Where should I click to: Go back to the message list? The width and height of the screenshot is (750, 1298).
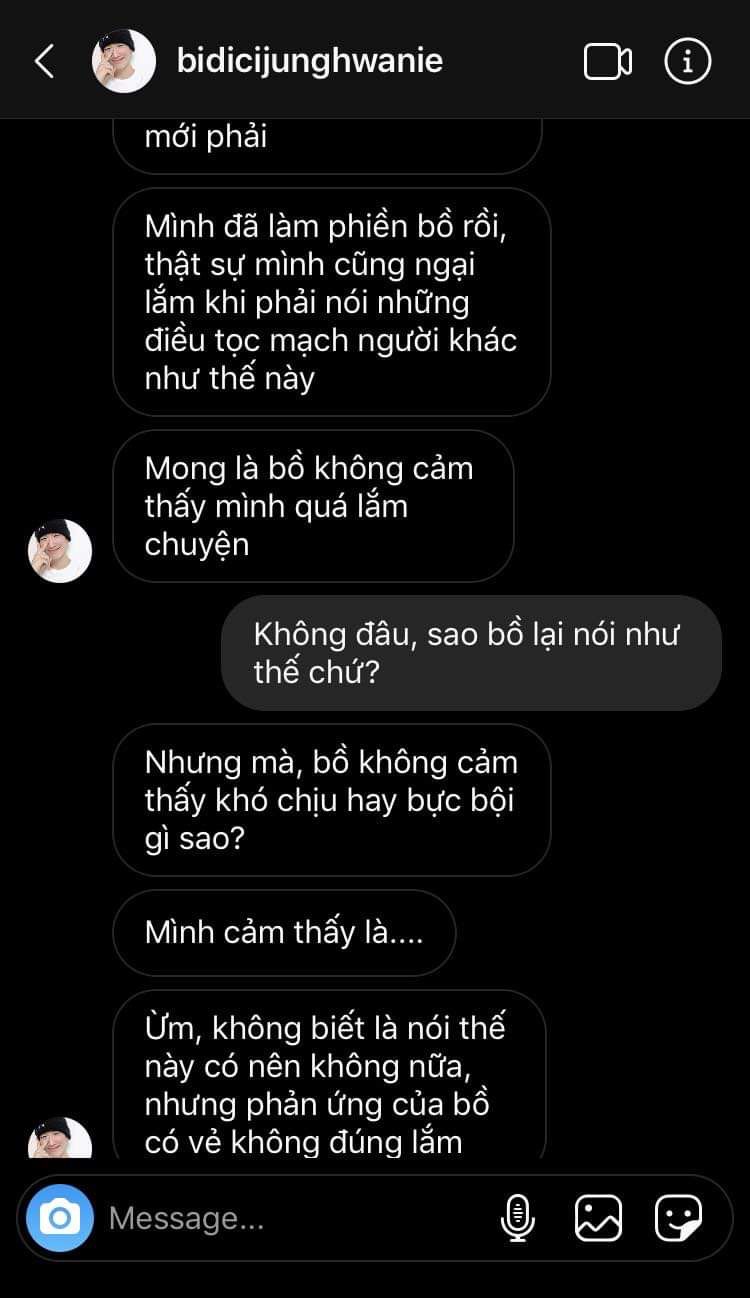coord(44,62)
